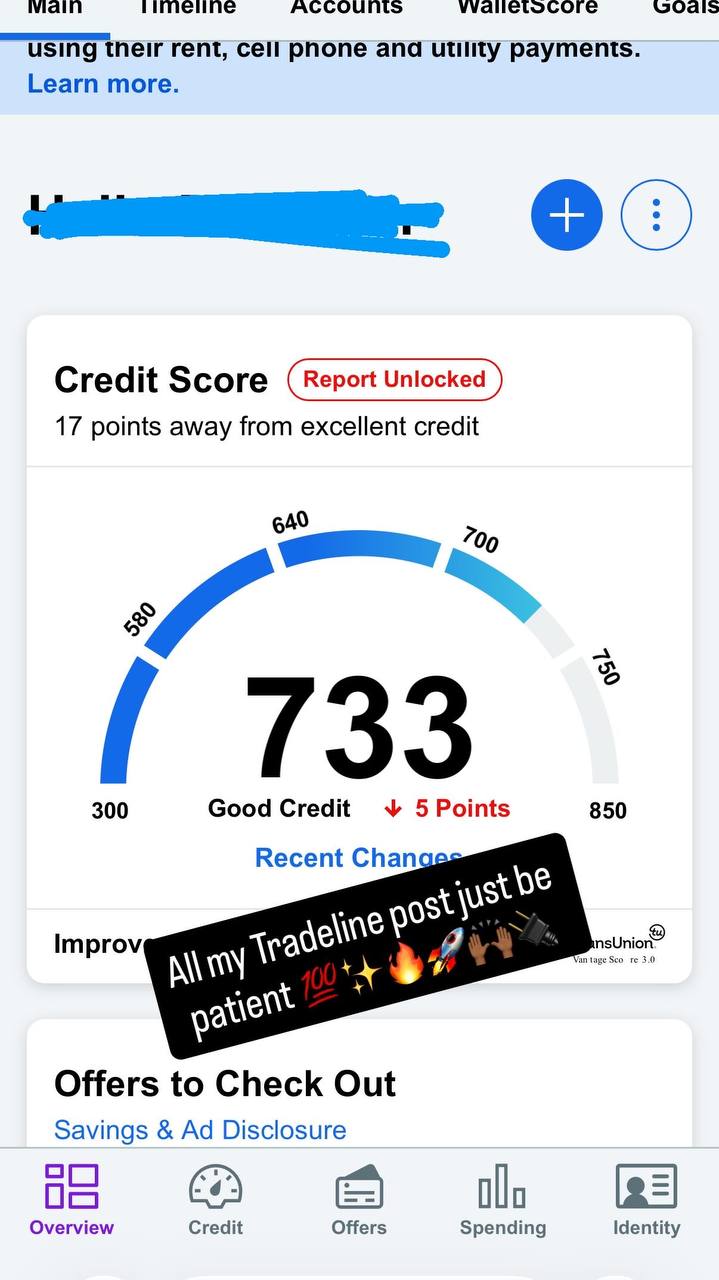This screenshot has height=1280, width=719.
Task: Go to the Credit bottom tab
Action: tap(216, 1200)
